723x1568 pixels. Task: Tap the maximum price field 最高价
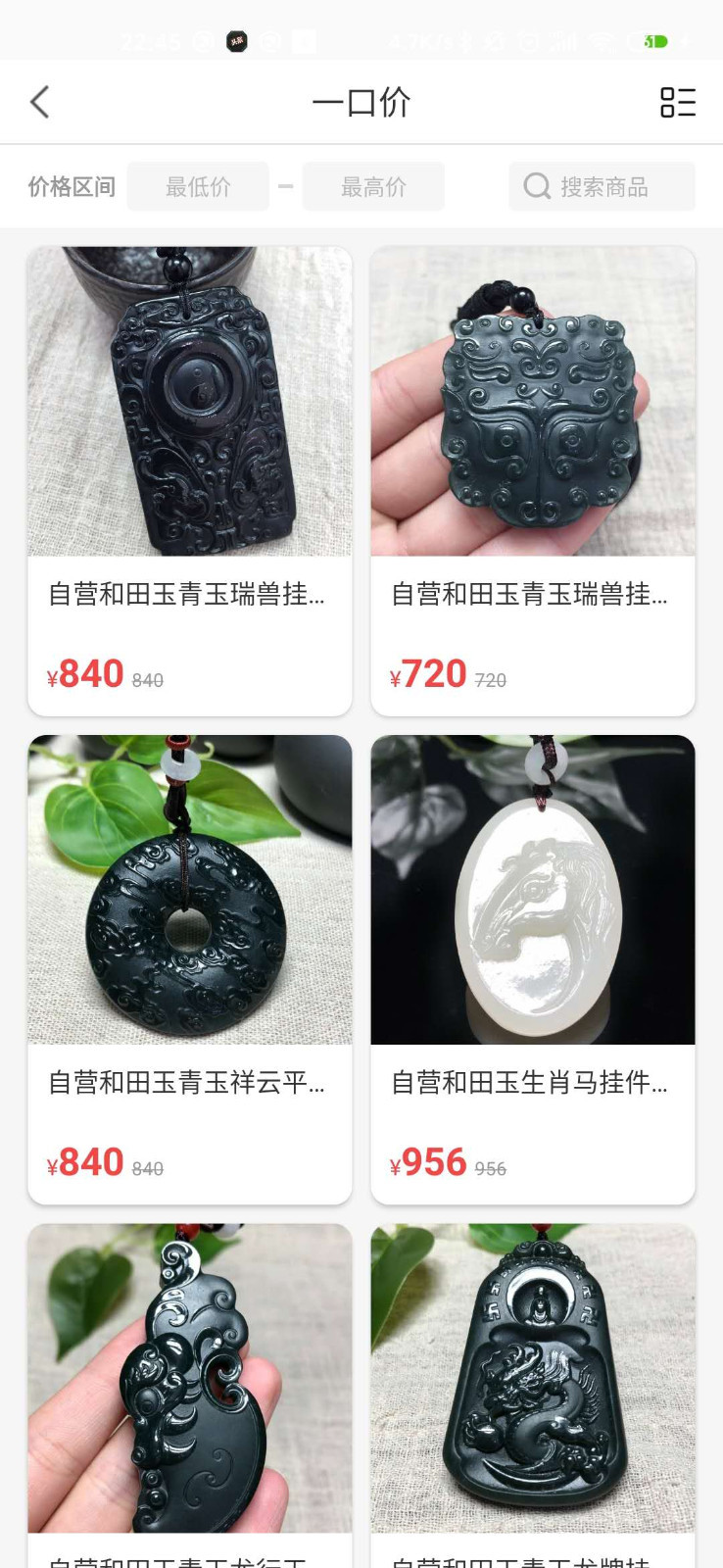coord(373,186)
